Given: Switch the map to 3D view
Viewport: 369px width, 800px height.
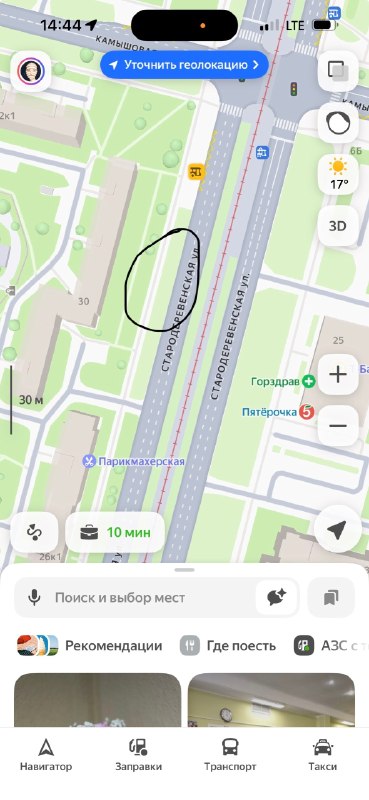Looking at the screenshot, I should (x=337, y=226).
